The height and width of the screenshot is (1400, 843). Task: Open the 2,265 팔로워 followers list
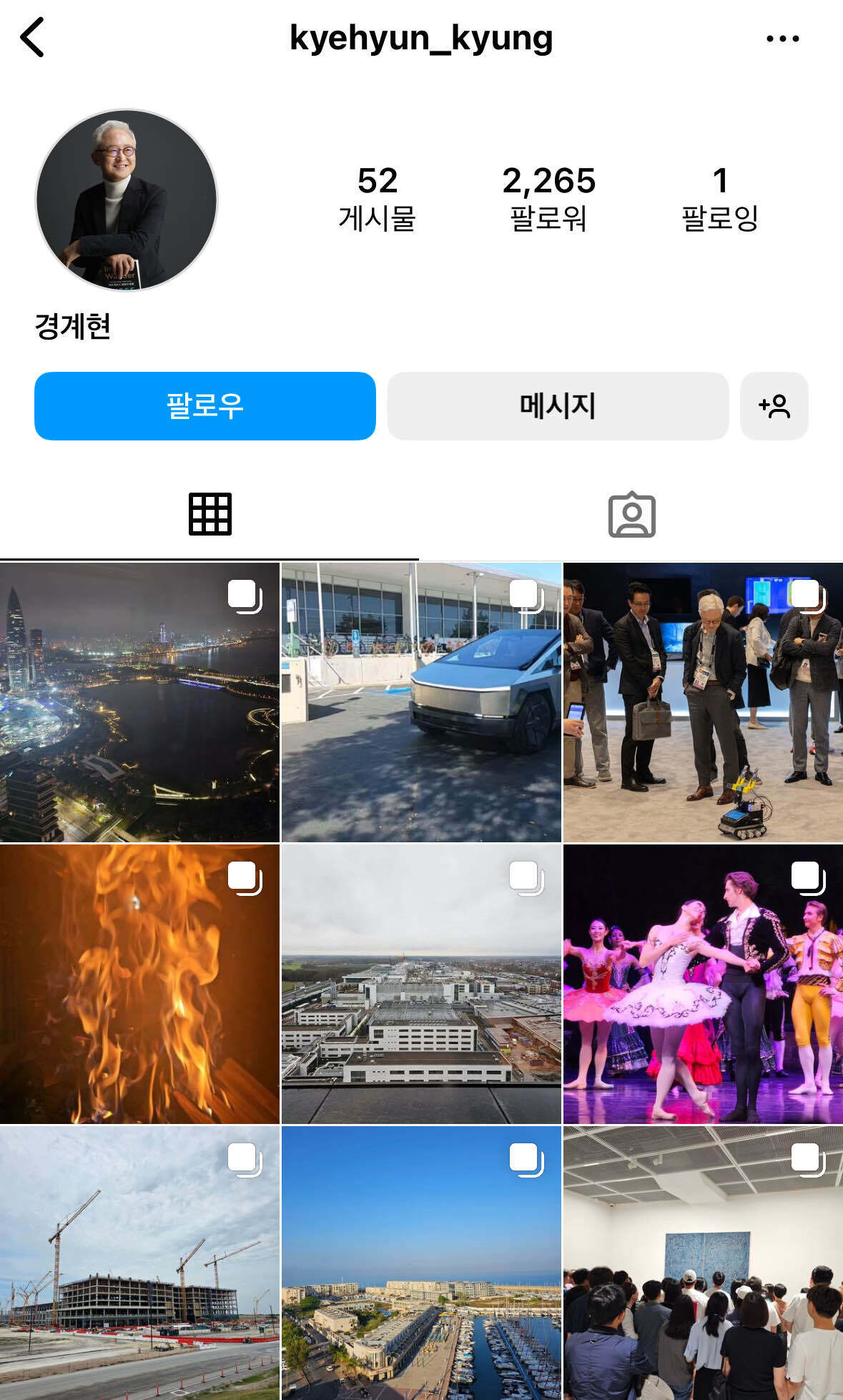click(549, 197)
